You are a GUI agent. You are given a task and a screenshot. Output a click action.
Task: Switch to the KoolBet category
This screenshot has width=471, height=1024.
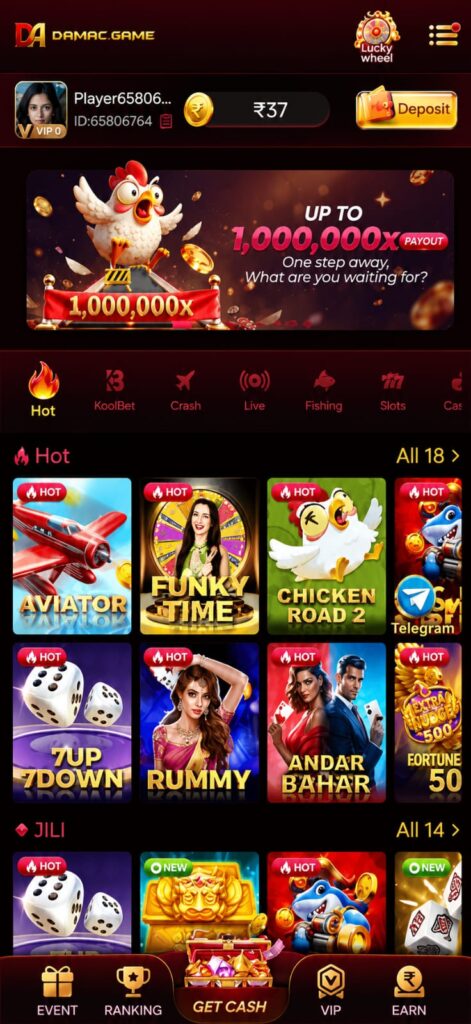pos(114,391)
